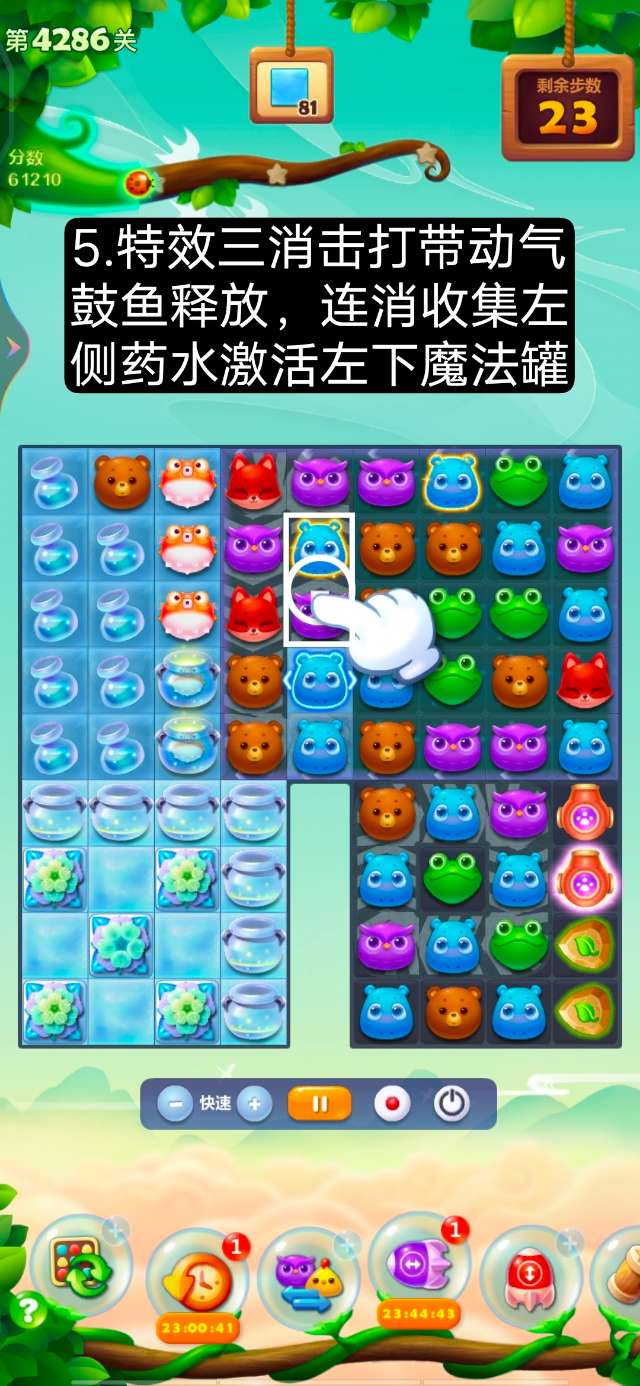Screen dimensions: 640x1386
Task: Activate the horizontal rocket booster
Action: (x=418, y=1265)
